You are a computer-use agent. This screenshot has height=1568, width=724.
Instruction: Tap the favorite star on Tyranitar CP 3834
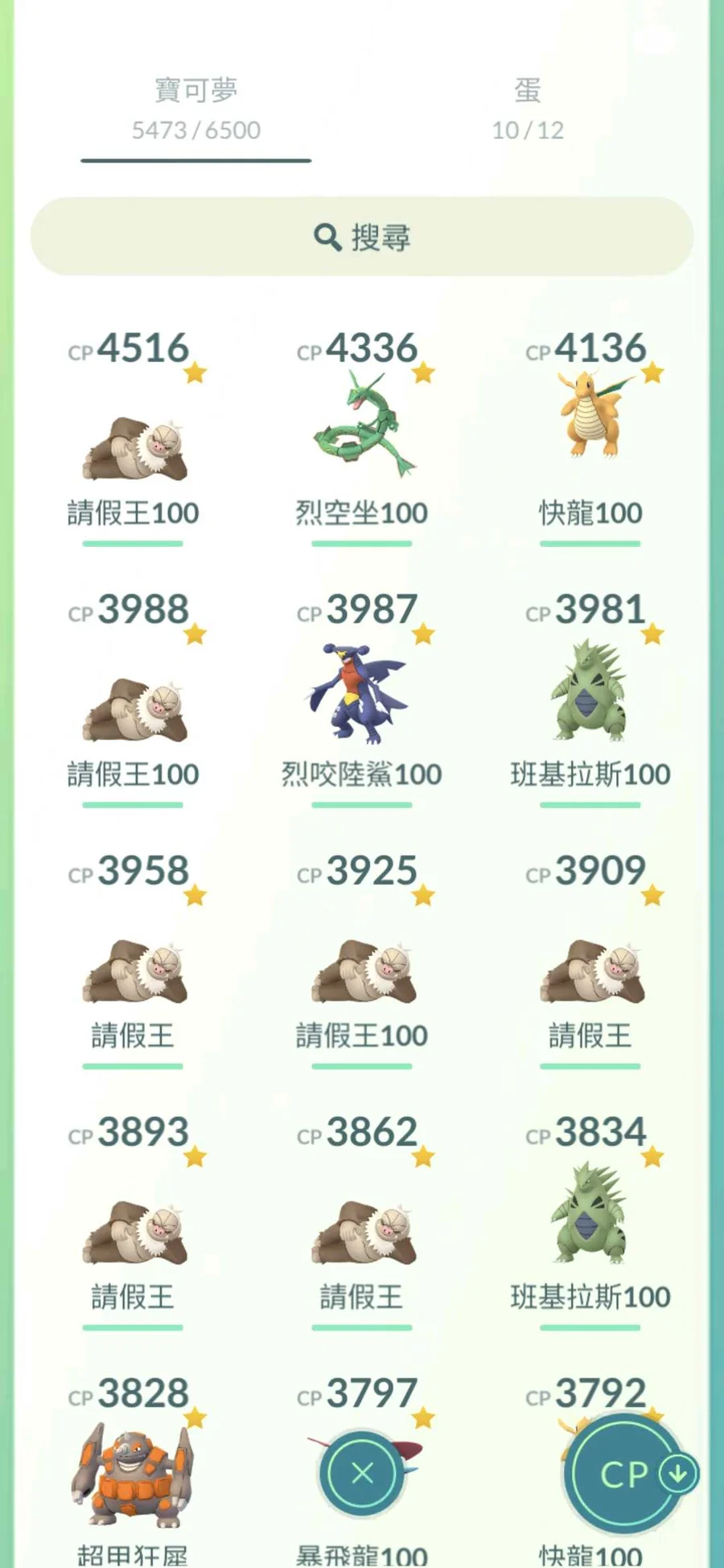tap(653, 1156)
